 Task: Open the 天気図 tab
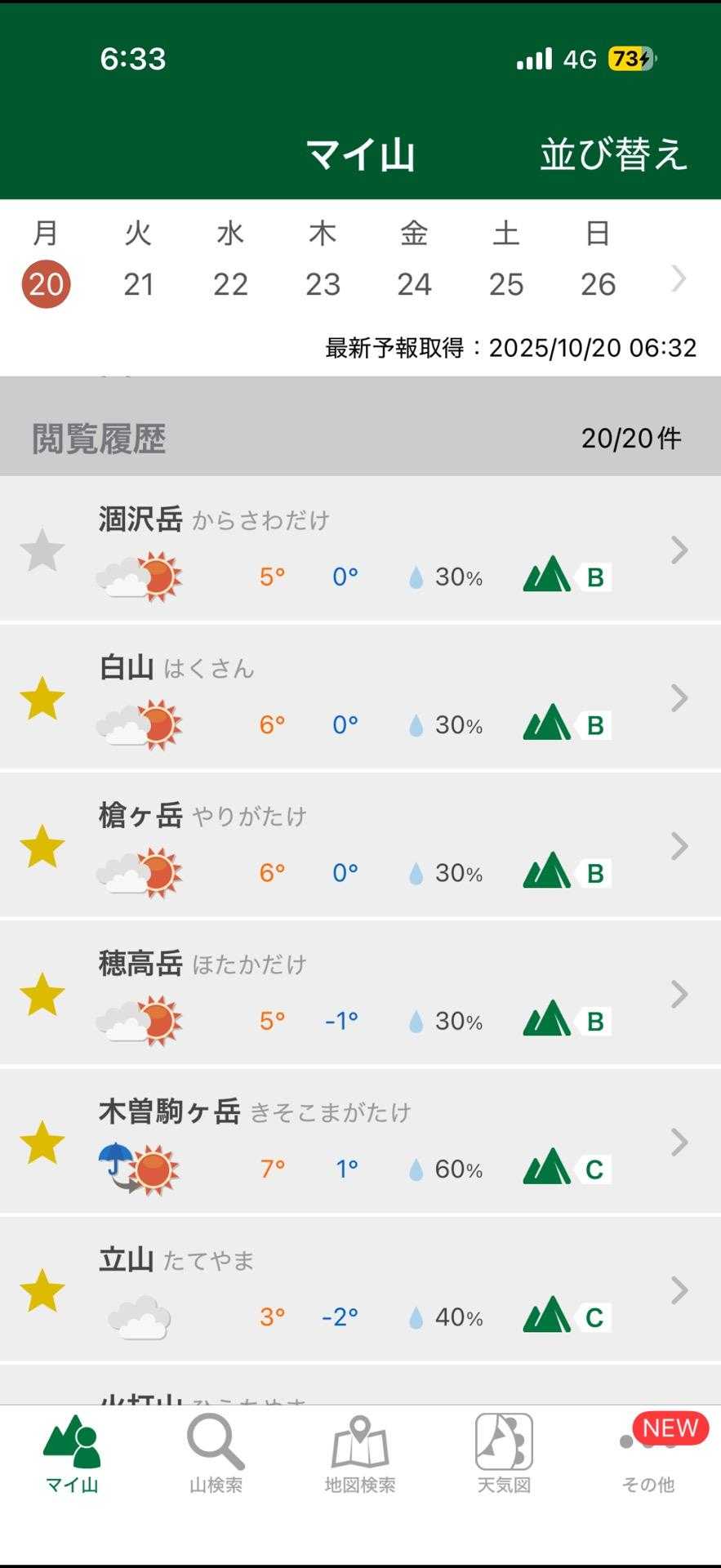pos(504,1455)
